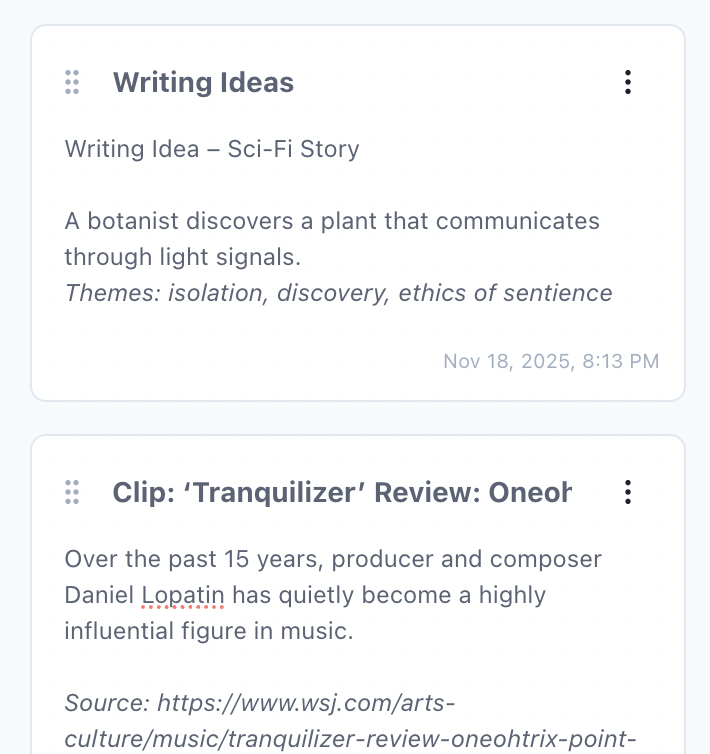
Task: Tap the drag handle beside Writing Ideas
Action: pos(72,82)
